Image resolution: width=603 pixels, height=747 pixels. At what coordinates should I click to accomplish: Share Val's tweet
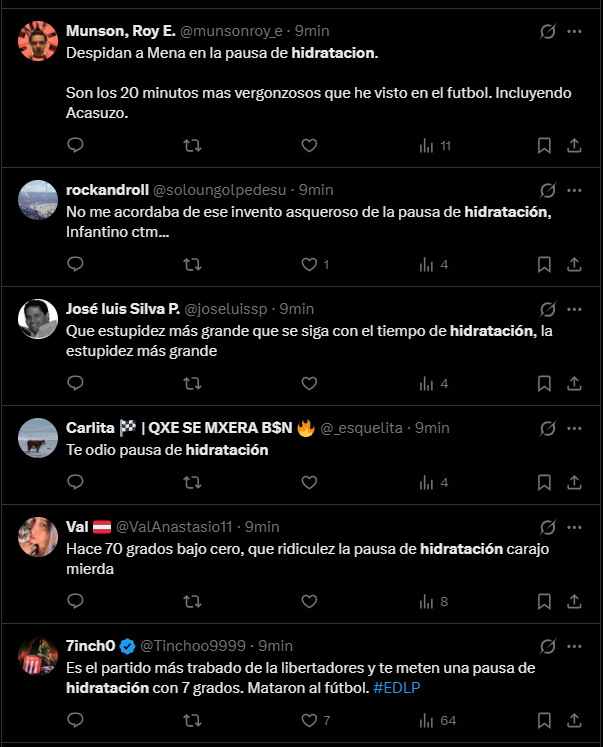pos(574,601)
